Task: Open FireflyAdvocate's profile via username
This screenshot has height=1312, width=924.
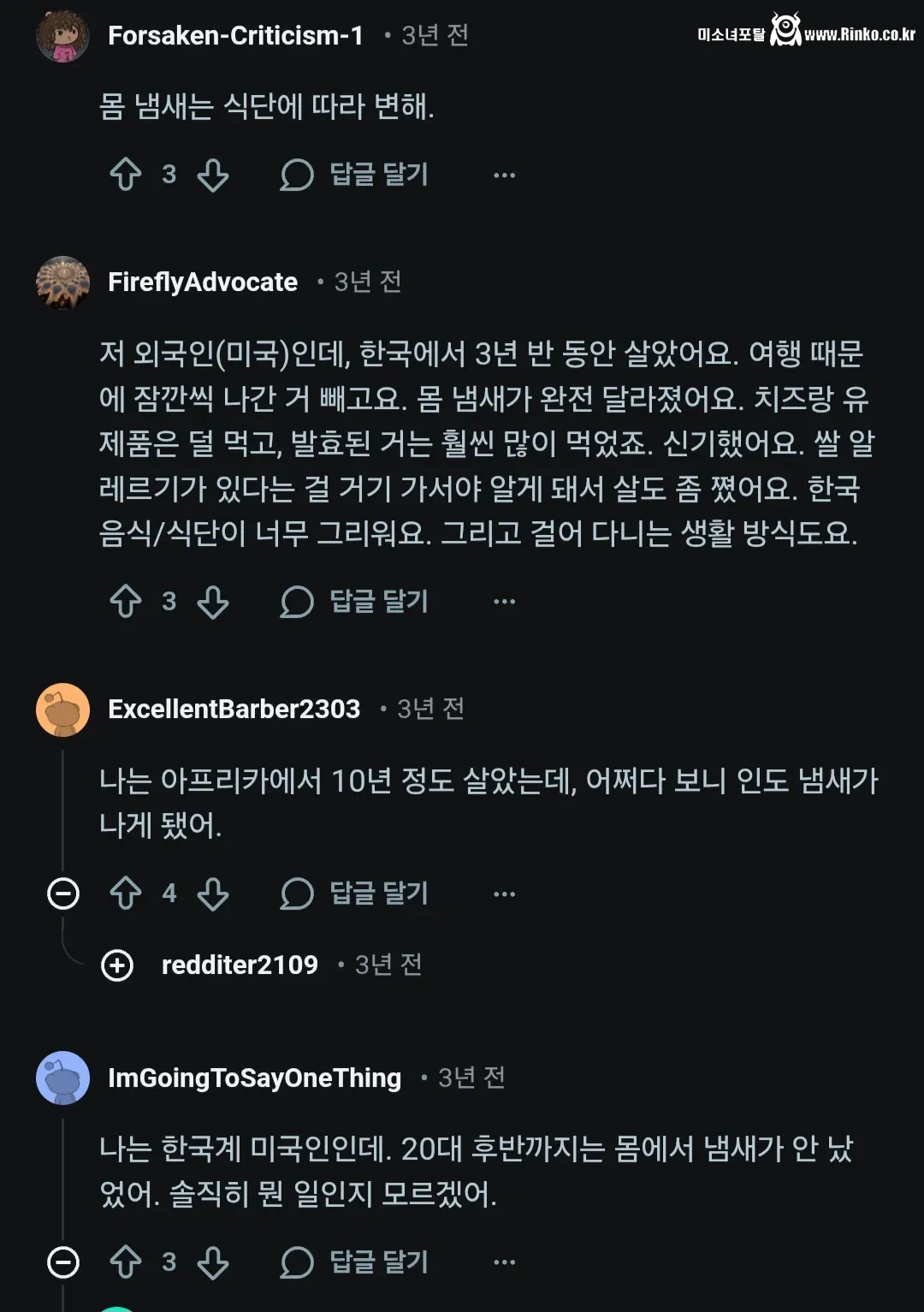Action: [203, 282]
